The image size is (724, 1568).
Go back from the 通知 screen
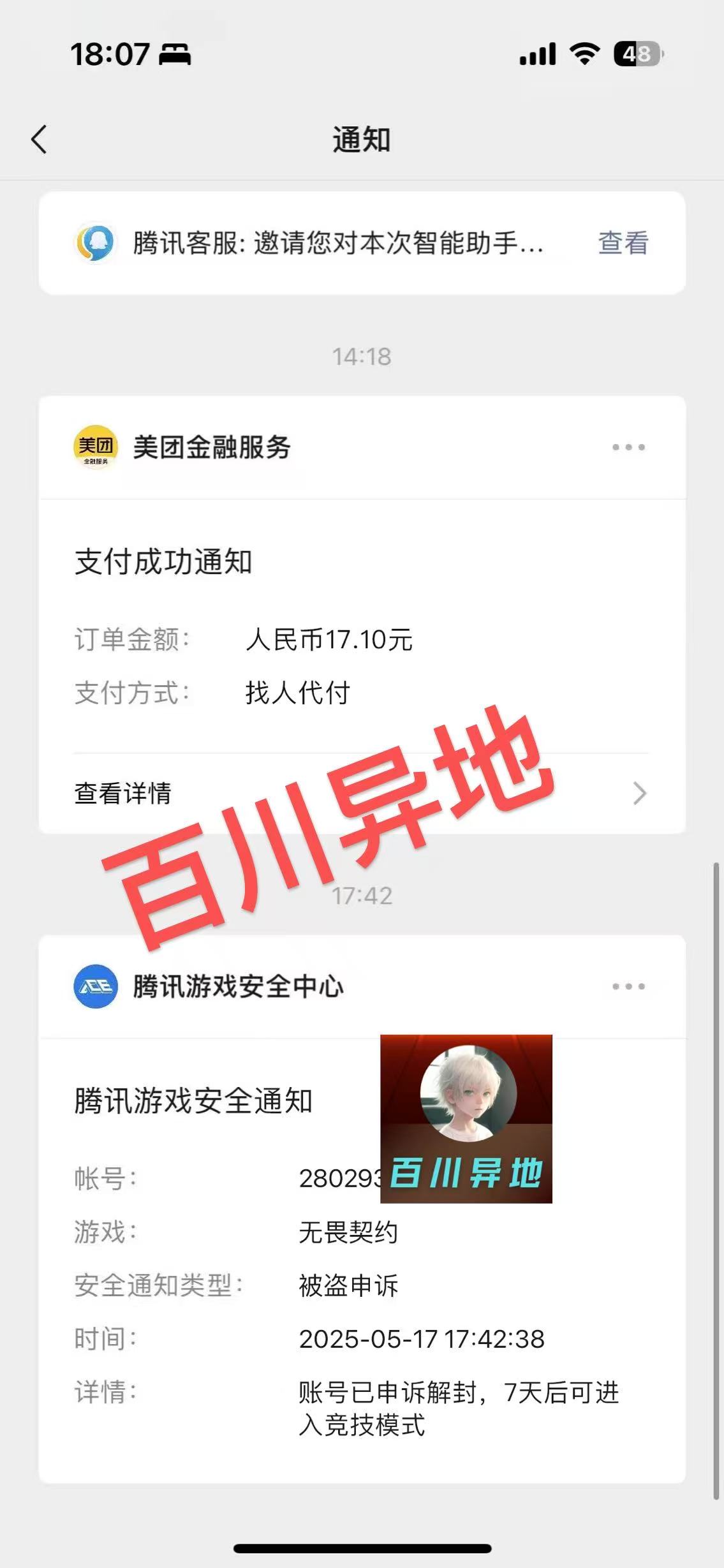point(39,139)
